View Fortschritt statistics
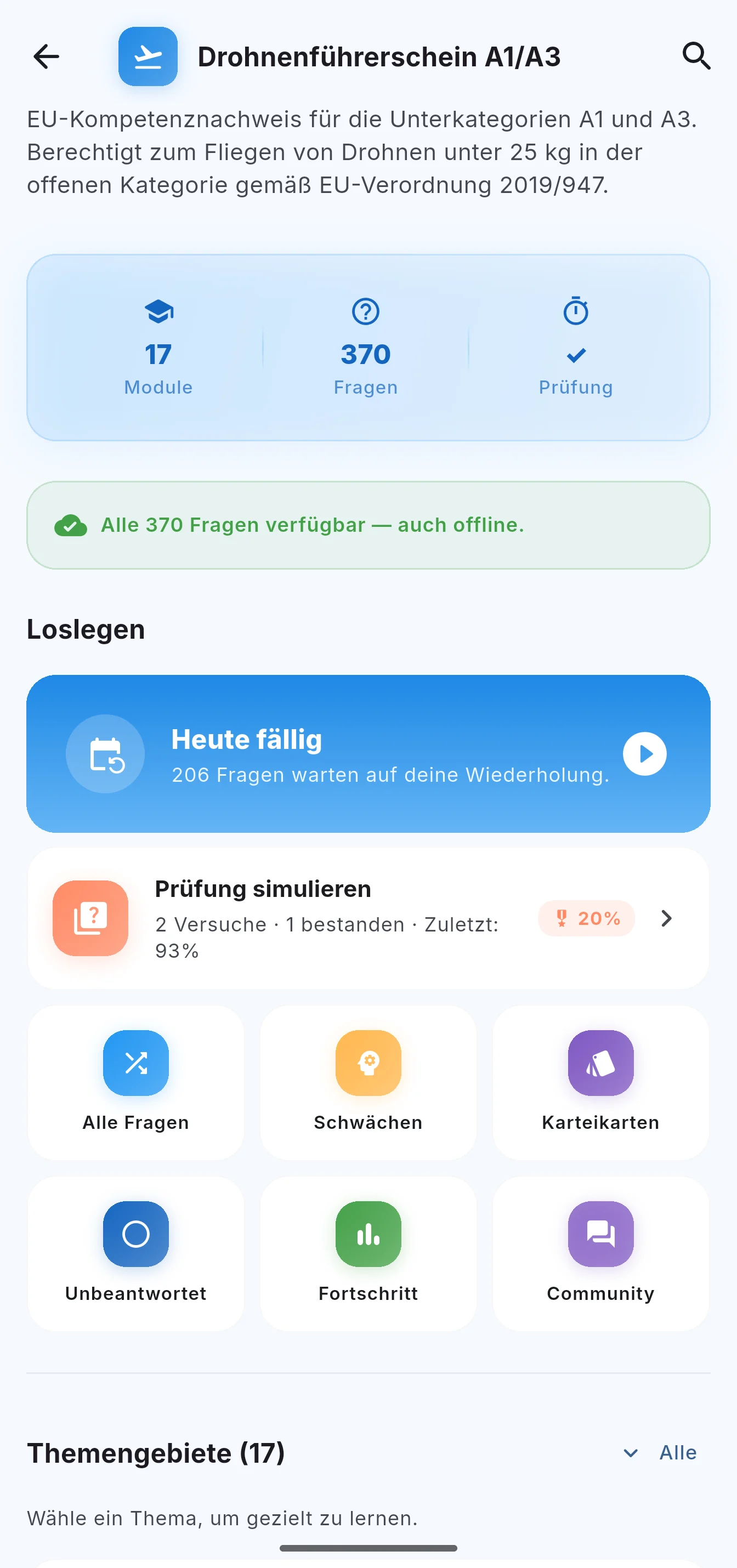Viewport: 737px width, 1568px height. click(x=368, y=1253)
